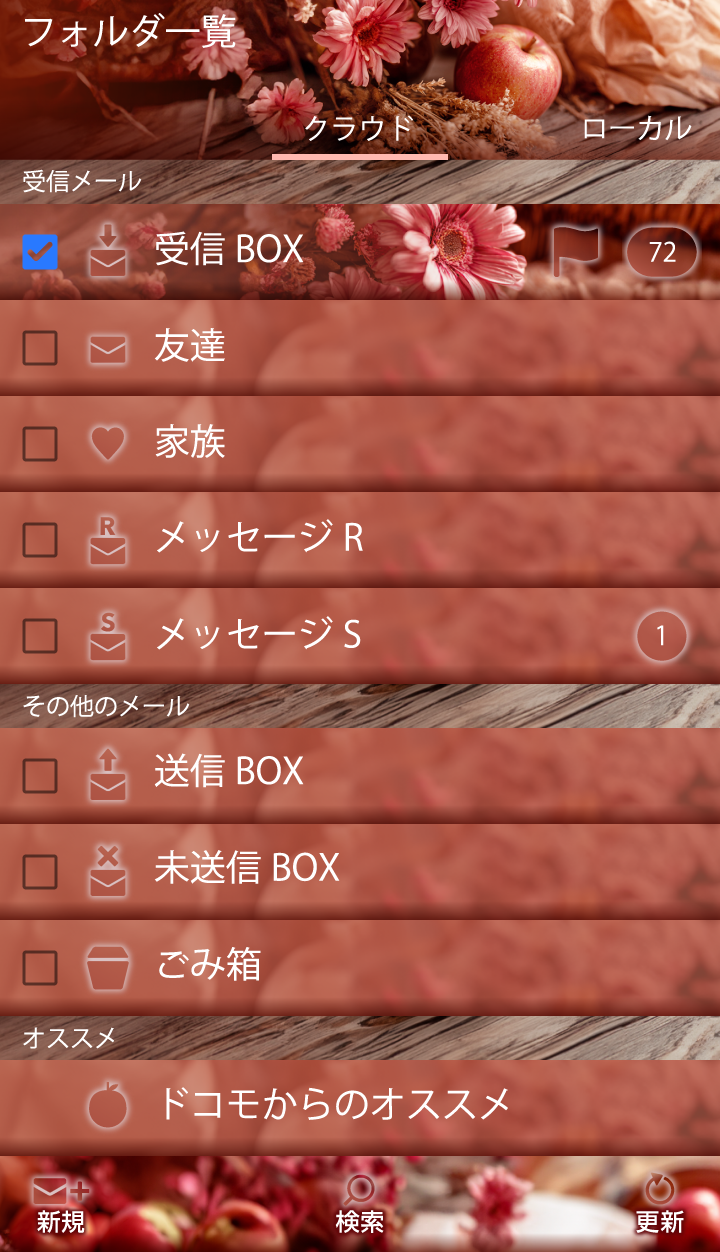Check the 送信 BOX checkbox

[x=40, y=775]
